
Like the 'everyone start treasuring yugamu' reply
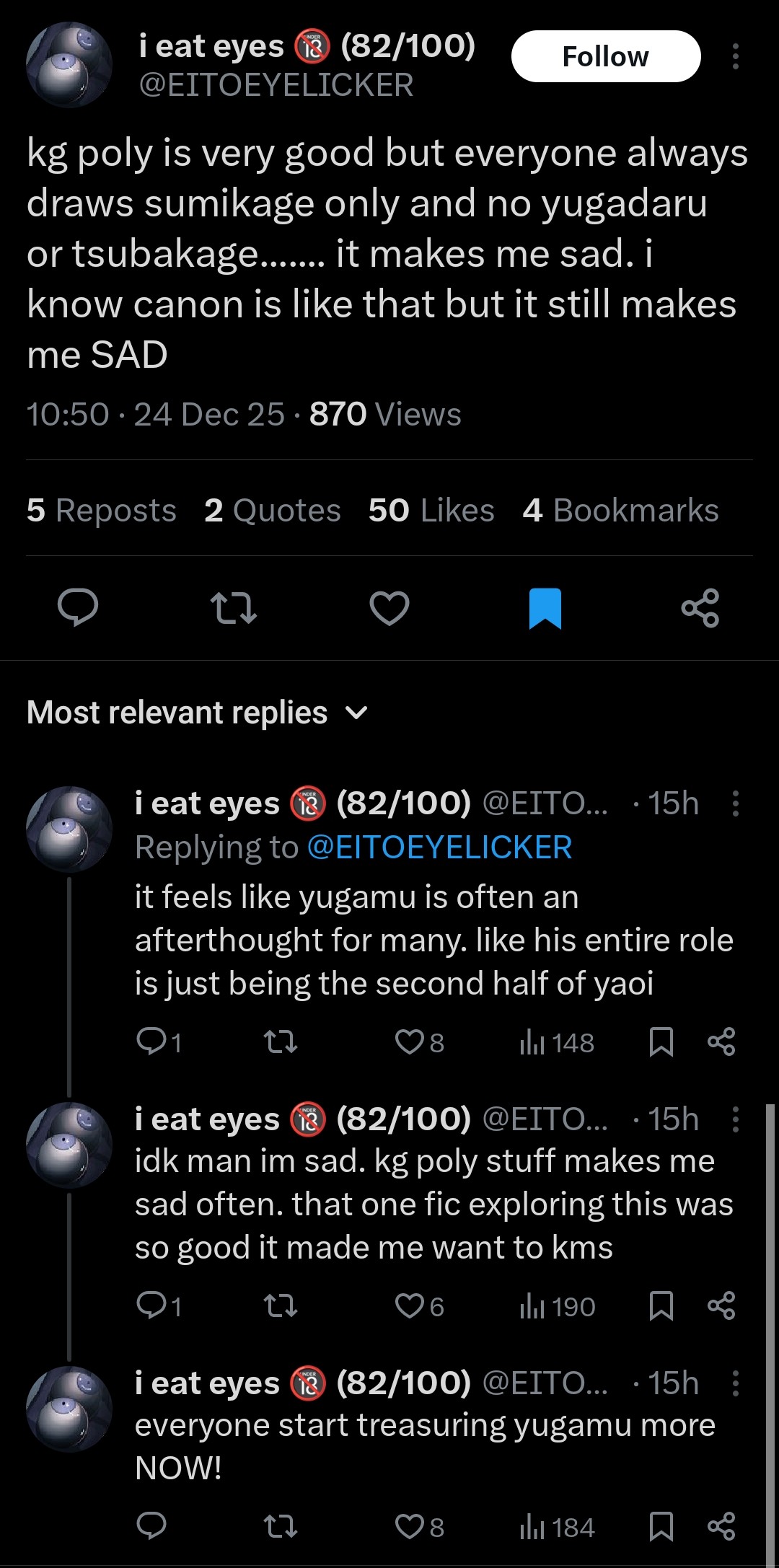(419, 1527)
